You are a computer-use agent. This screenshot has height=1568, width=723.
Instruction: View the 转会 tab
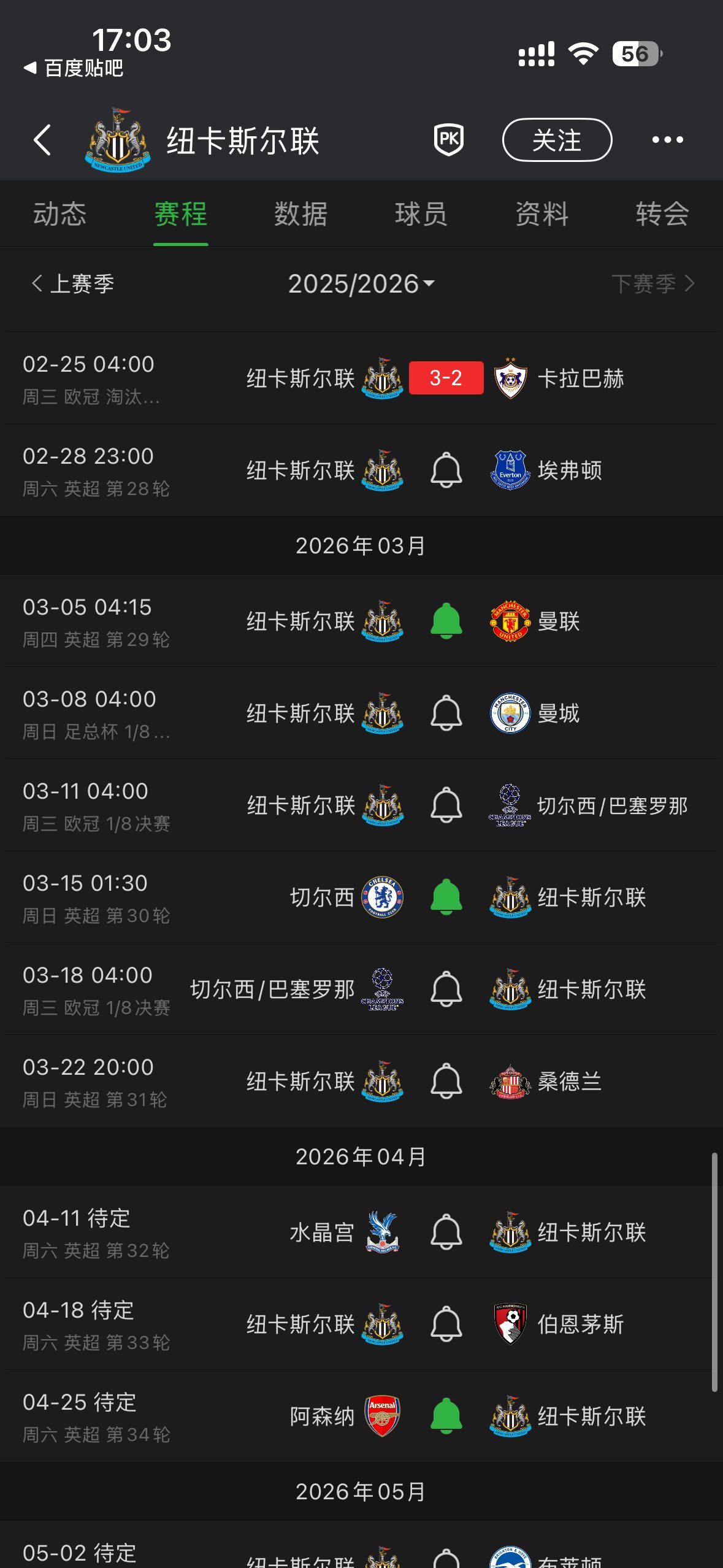pos(662,214)
